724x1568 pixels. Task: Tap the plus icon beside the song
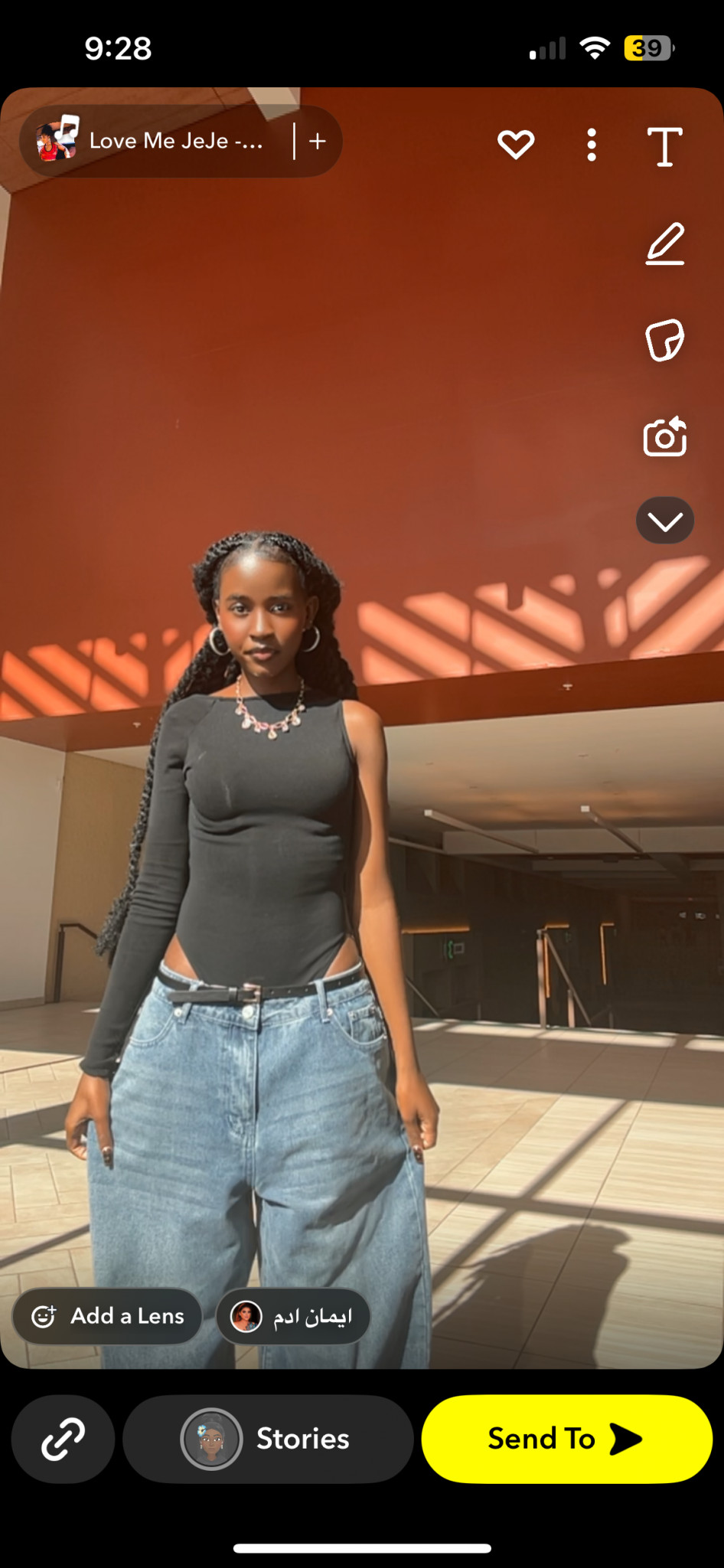point(318,141)
